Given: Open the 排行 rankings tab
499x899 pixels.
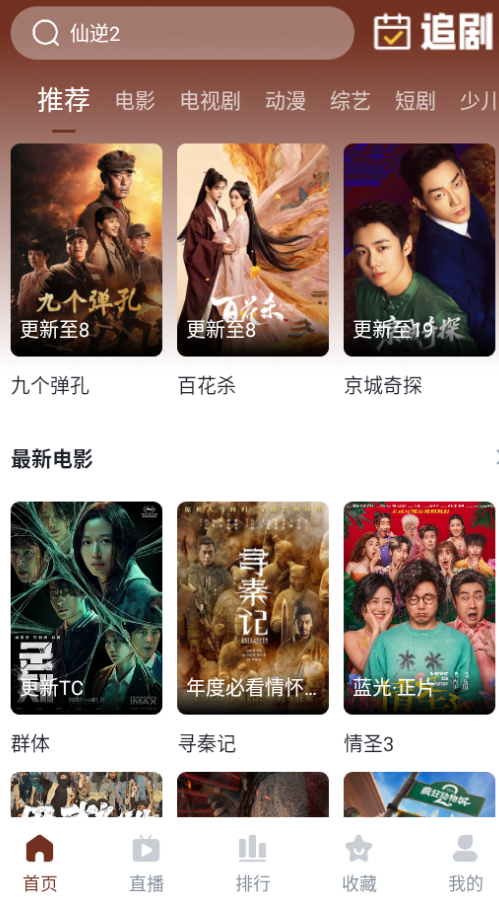Looking at the screenshot, I should point(252,863).
